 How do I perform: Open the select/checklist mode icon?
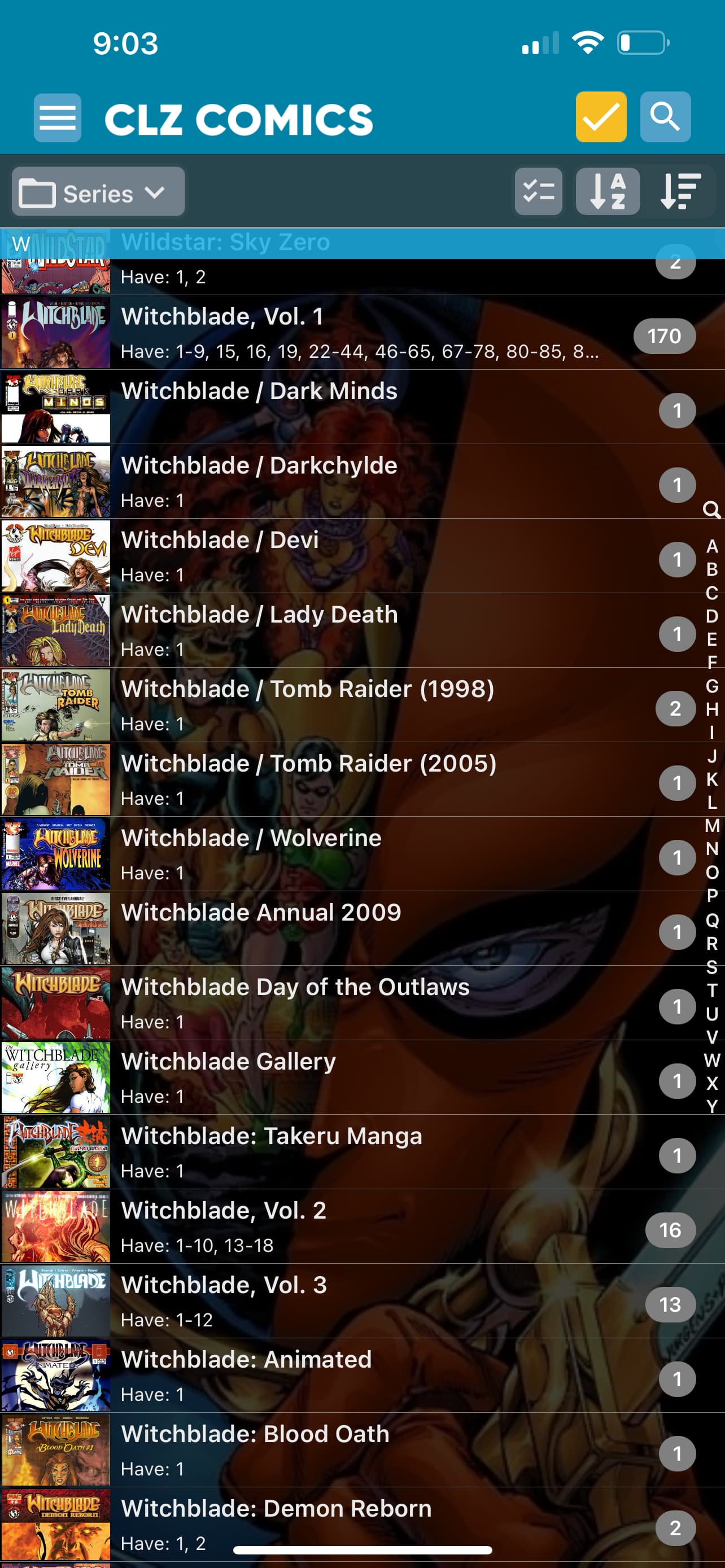click(x=538, y=192)
